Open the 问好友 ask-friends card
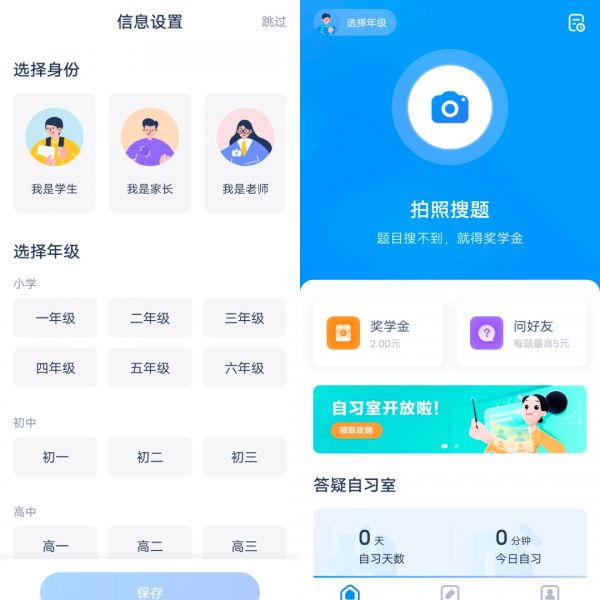The height and width of the screenshot is (600, 600). click(521, 333)
